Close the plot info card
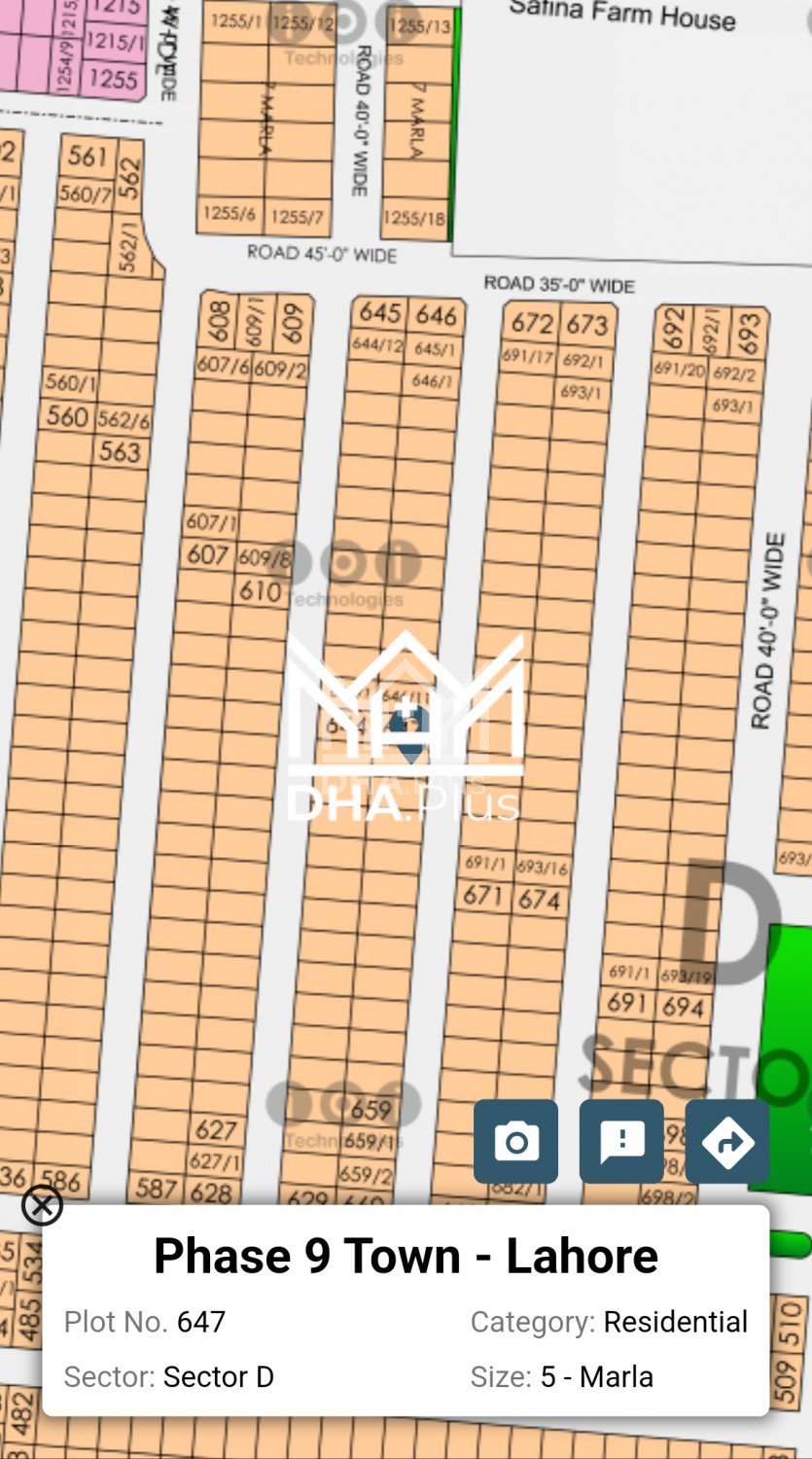The width and height of the screenshot is (812, 1459). point(42,1206)
